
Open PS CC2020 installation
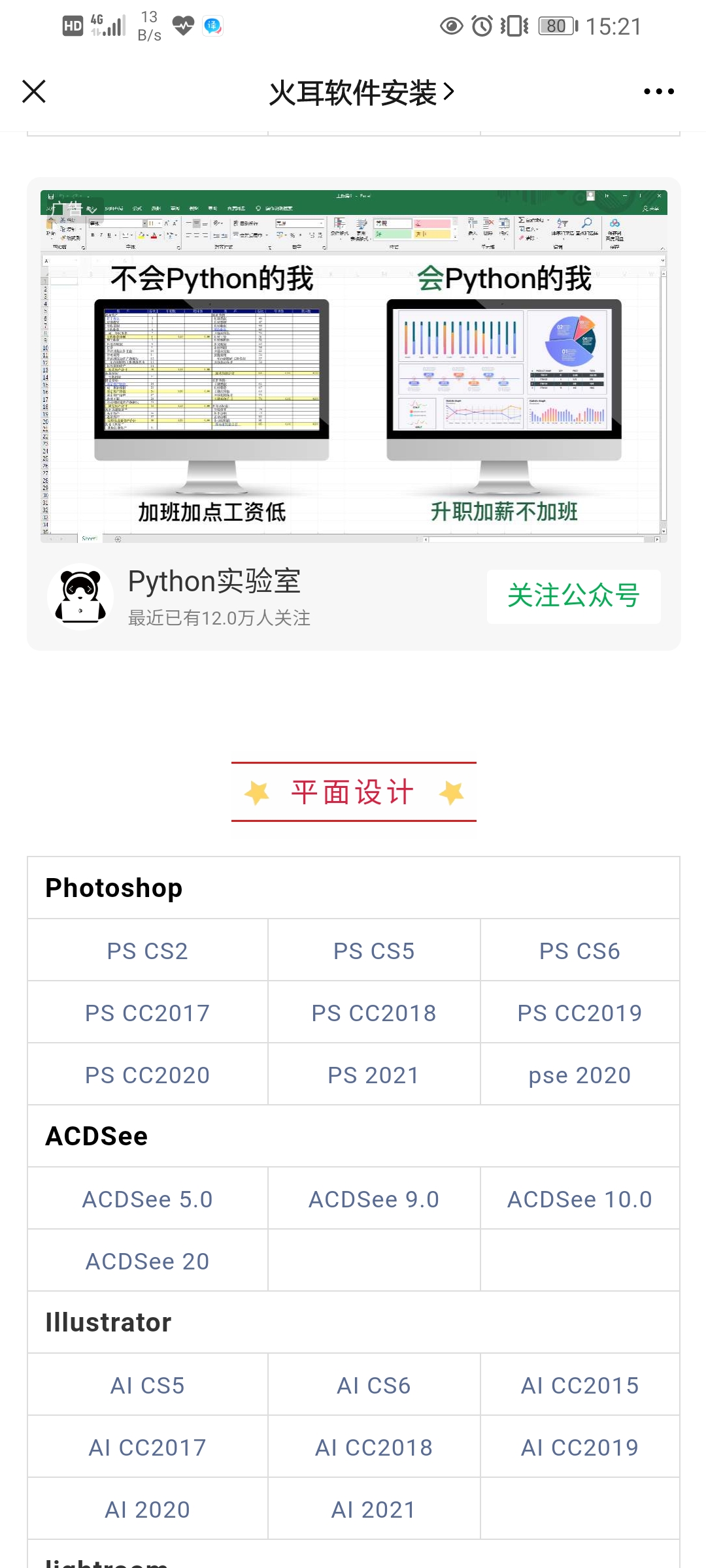(148, 1075)
